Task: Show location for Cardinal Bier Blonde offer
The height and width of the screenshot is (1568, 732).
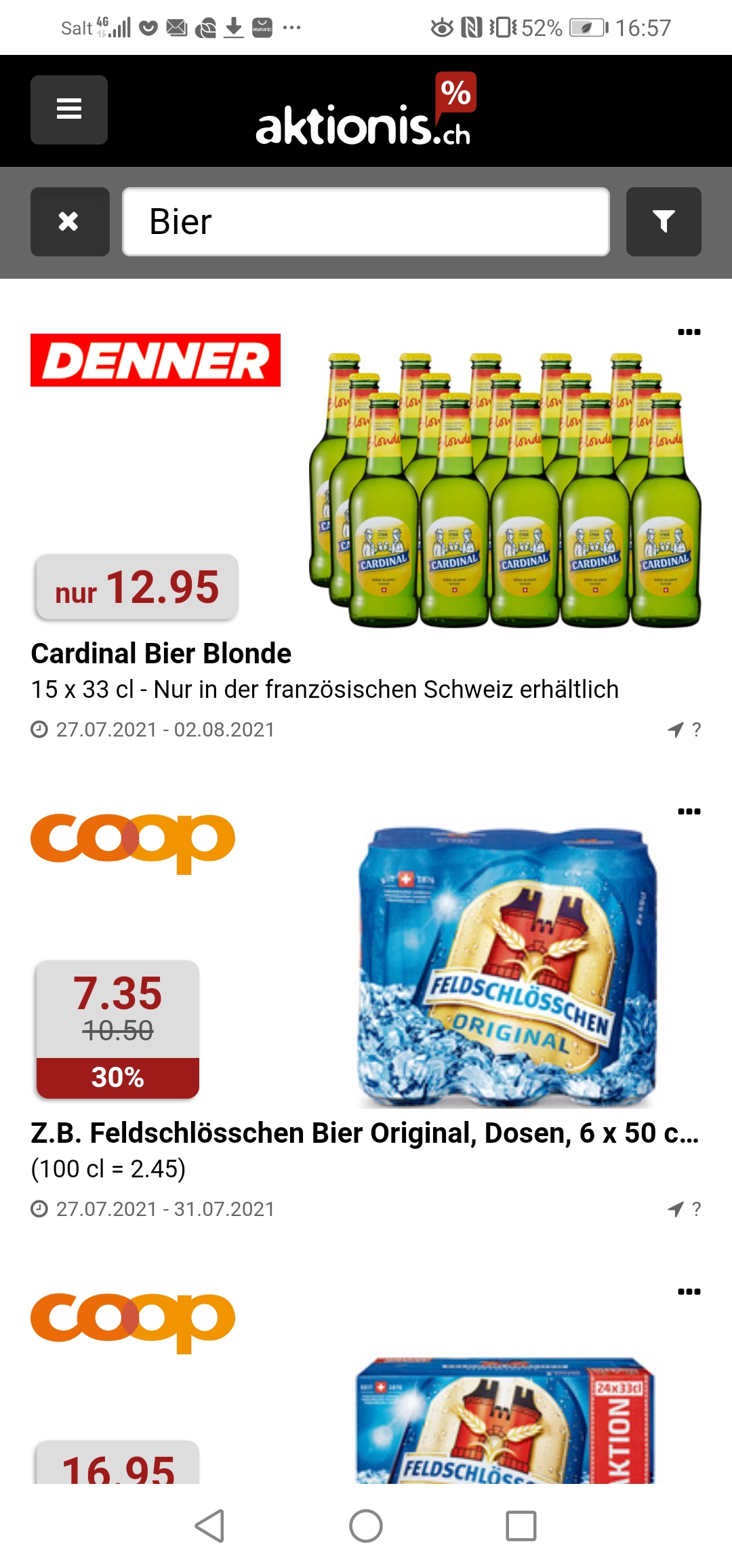Action: point(683,730)
